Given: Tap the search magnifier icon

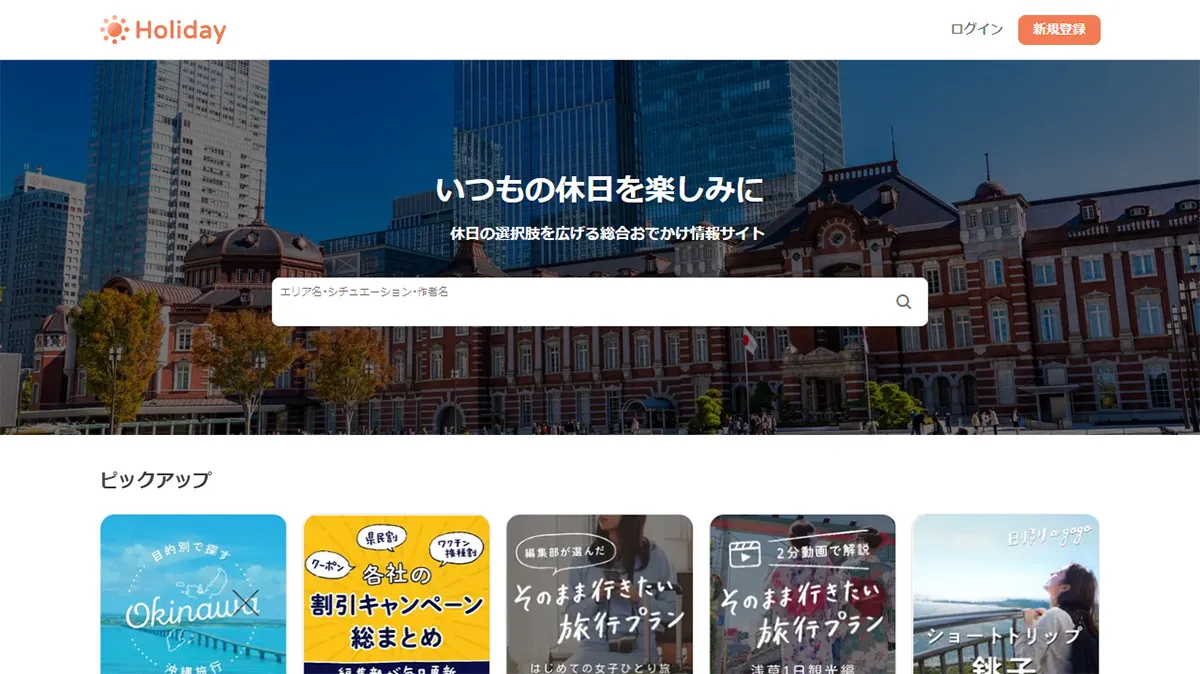Looking at the screenshot, I should click(903, 302).
